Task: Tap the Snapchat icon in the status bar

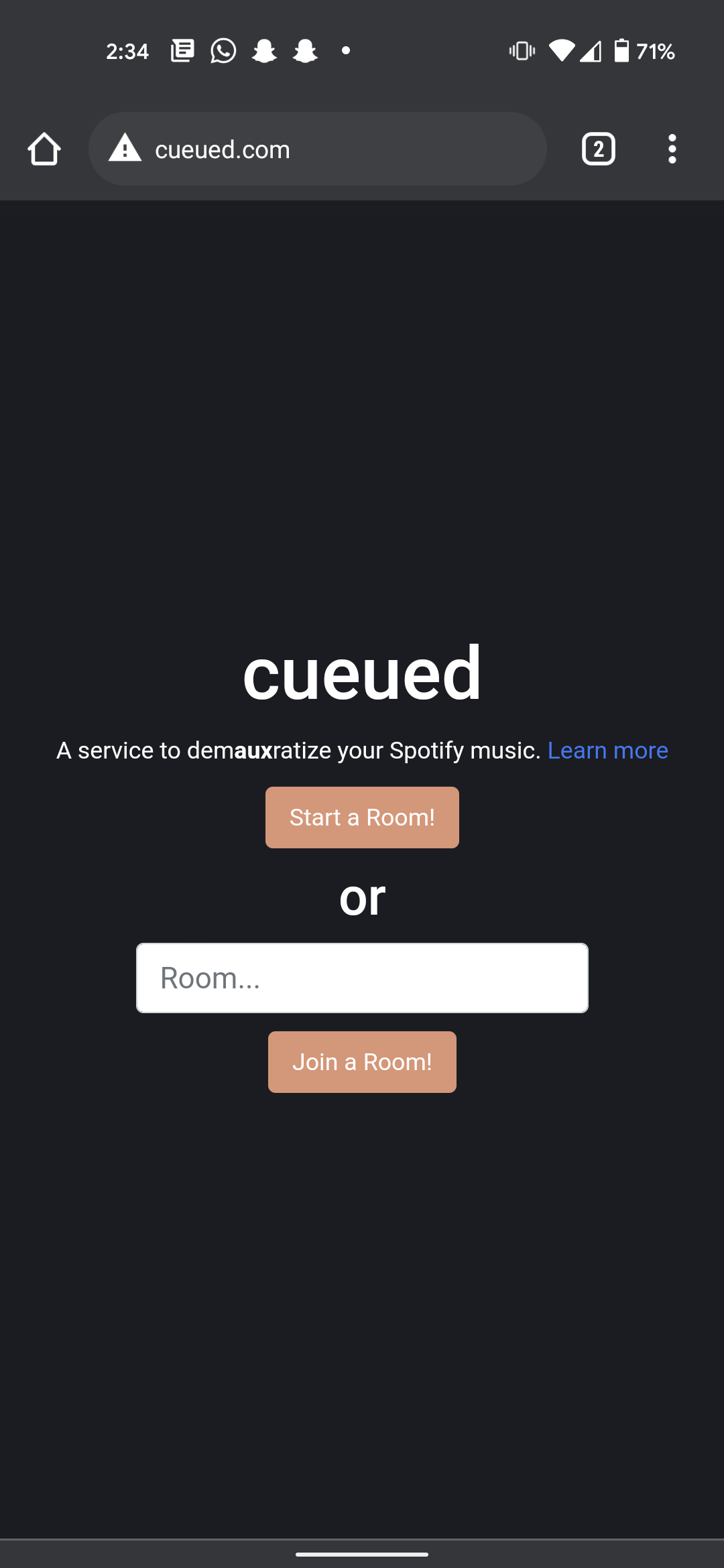Action: (x=265, y=51)
